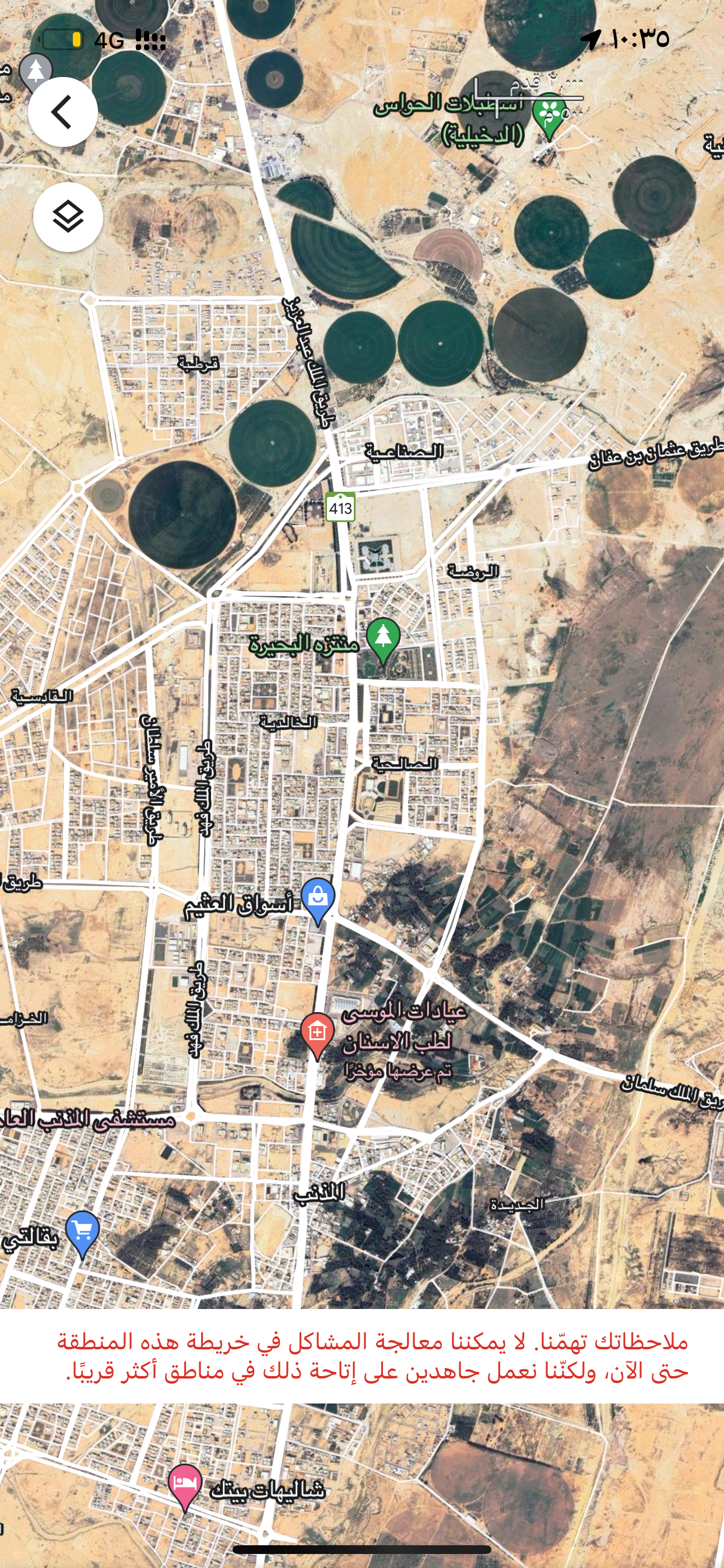Screen dimensions: 724x1568
Task: Select the أسواق العثيم shopping pin
Action: click(318, 898)
